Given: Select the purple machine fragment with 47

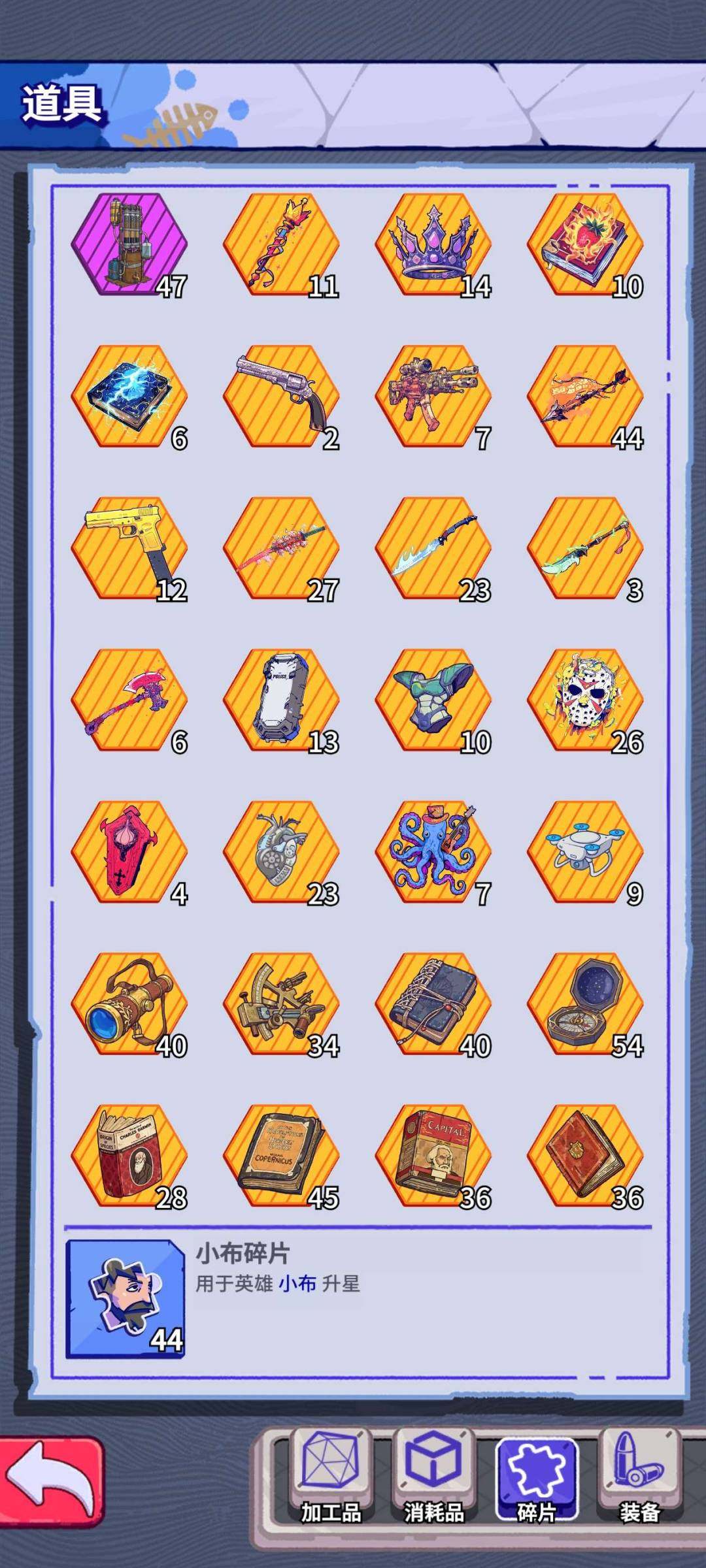Looking at the screenshot, I should click(x=129, y=244).
